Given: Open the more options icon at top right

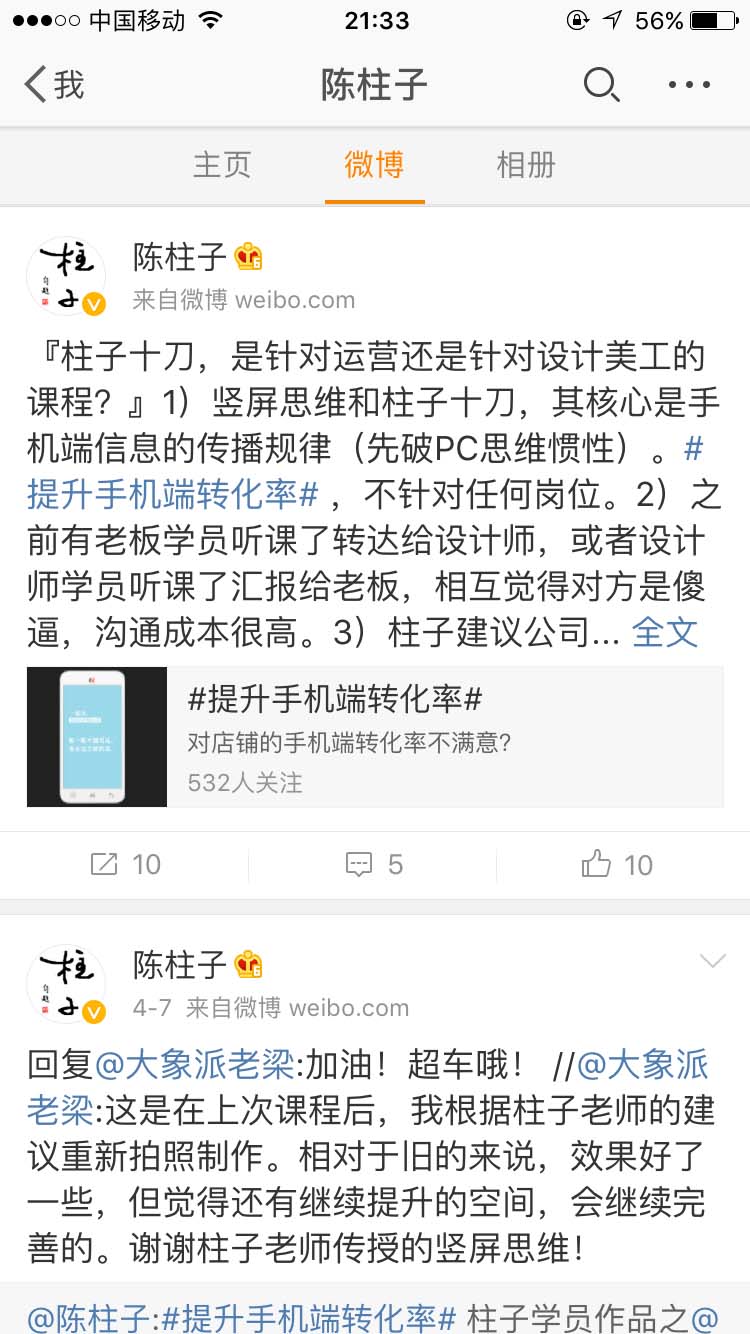Looking at the screenshot, I should pyautogui.click(x=687, y=86).
